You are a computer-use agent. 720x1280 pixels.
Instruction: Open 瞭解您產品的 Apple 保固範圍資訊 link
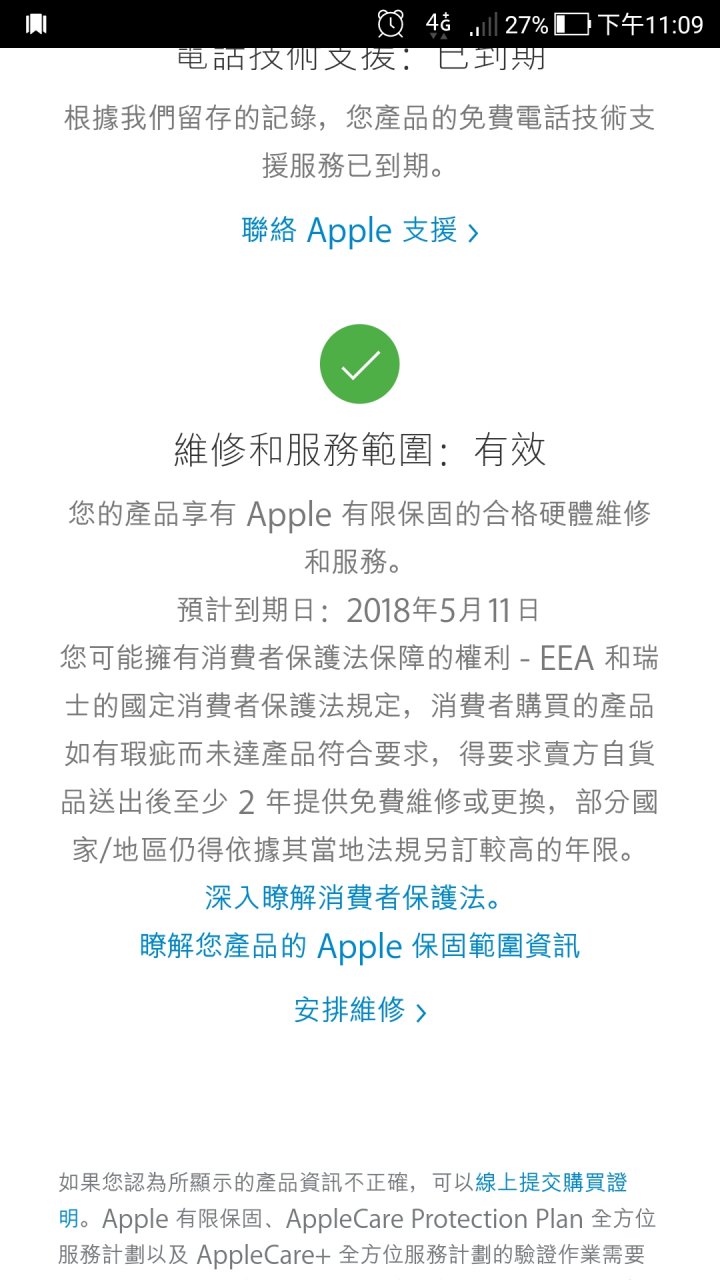point(360,946)
